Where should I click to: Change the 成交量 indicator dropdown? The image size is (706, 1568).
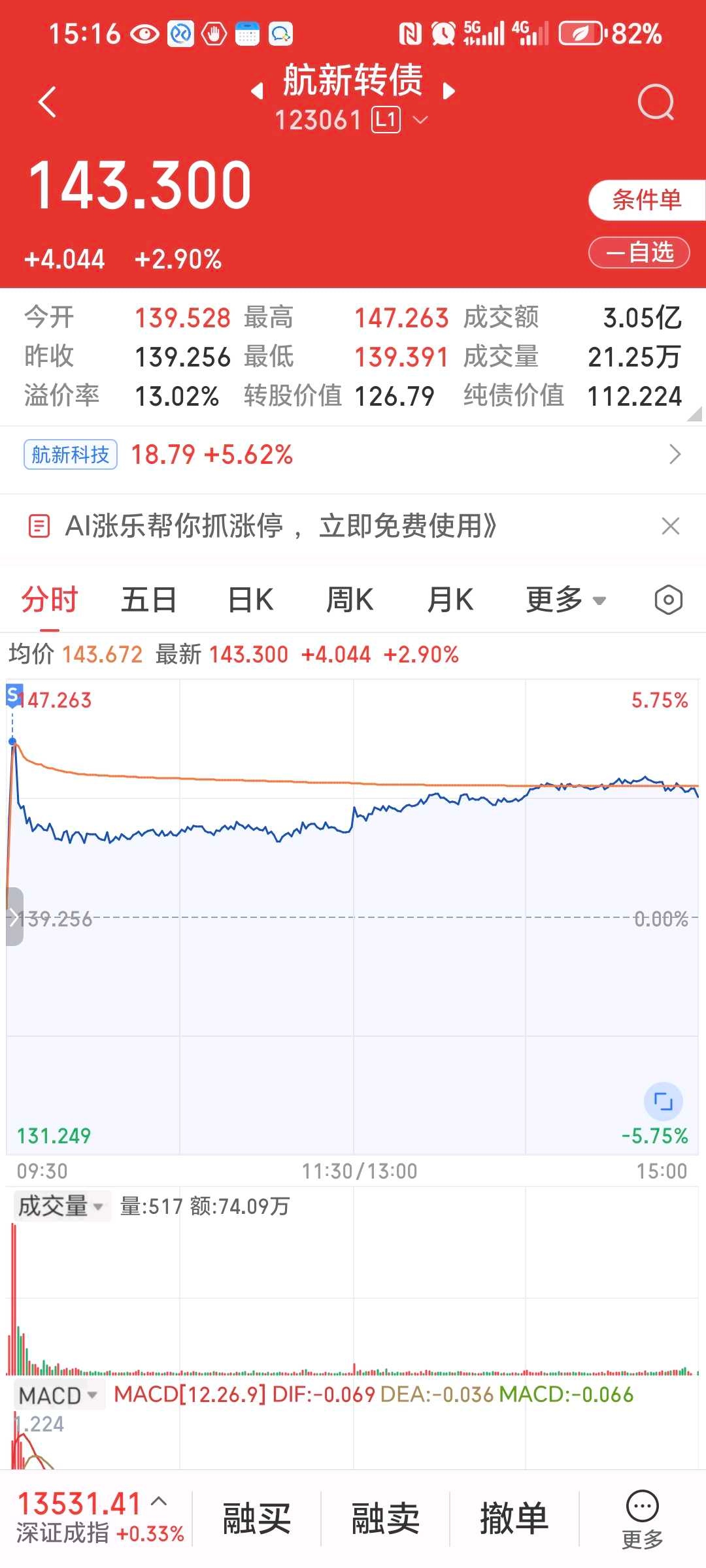[60, 1207]
